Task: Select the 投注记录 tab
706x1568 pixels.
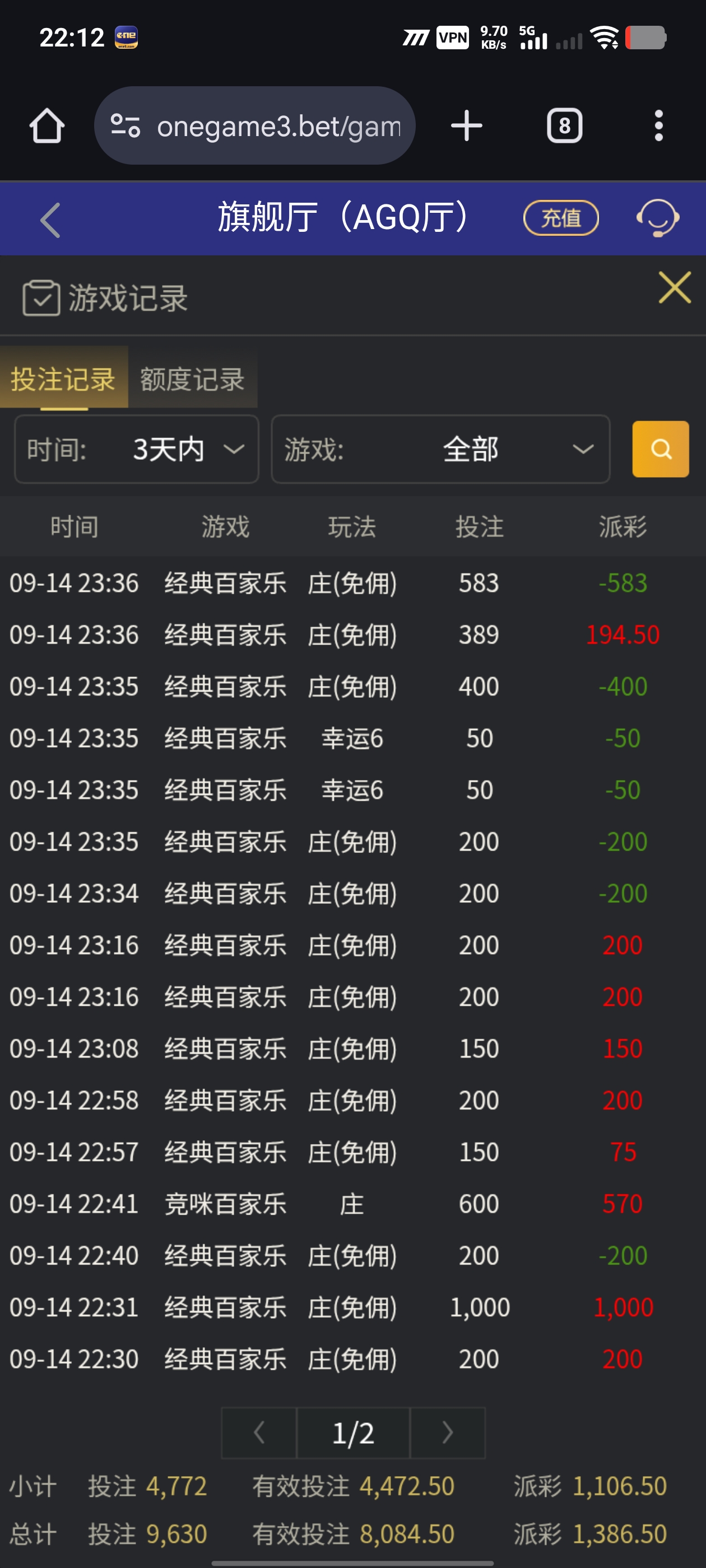Action: [63, 377]
